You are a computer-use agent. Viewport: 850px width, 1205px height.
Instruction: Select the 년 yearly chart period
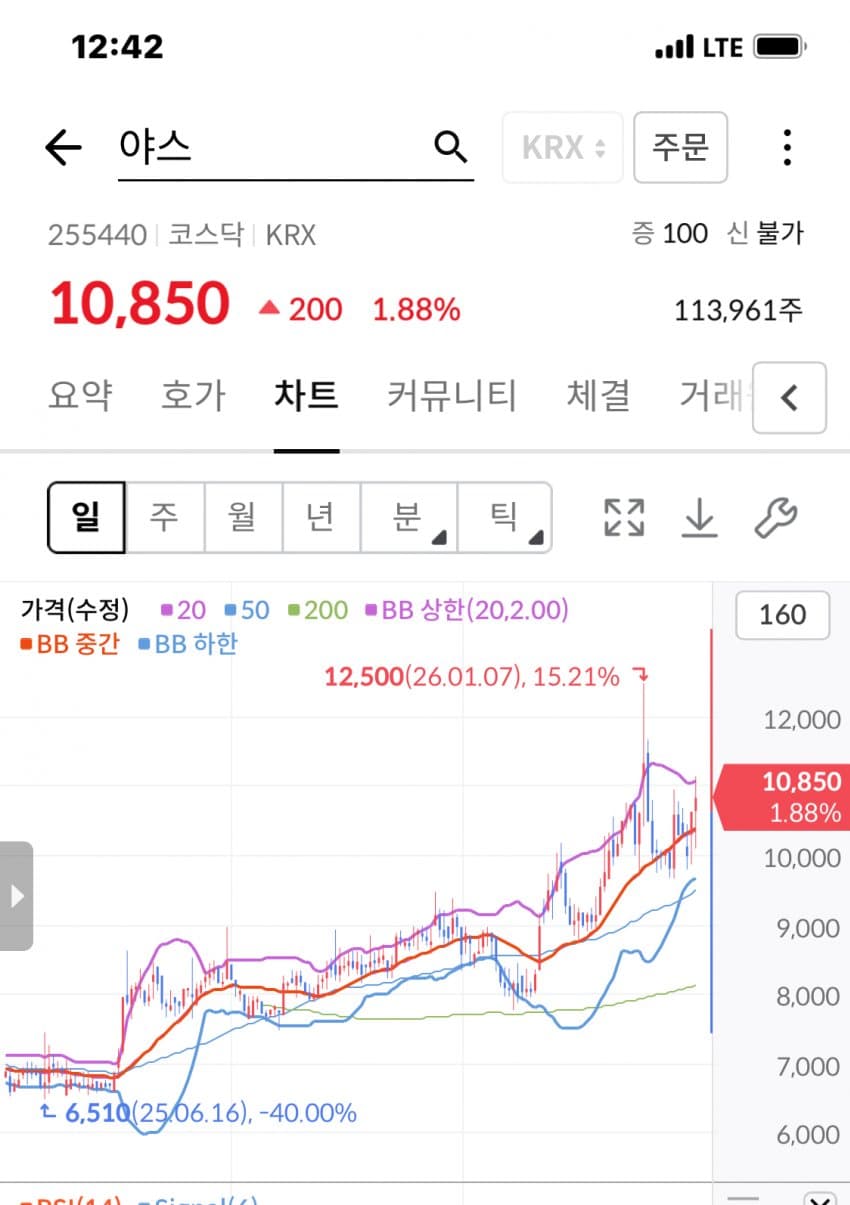pos(321,517)
